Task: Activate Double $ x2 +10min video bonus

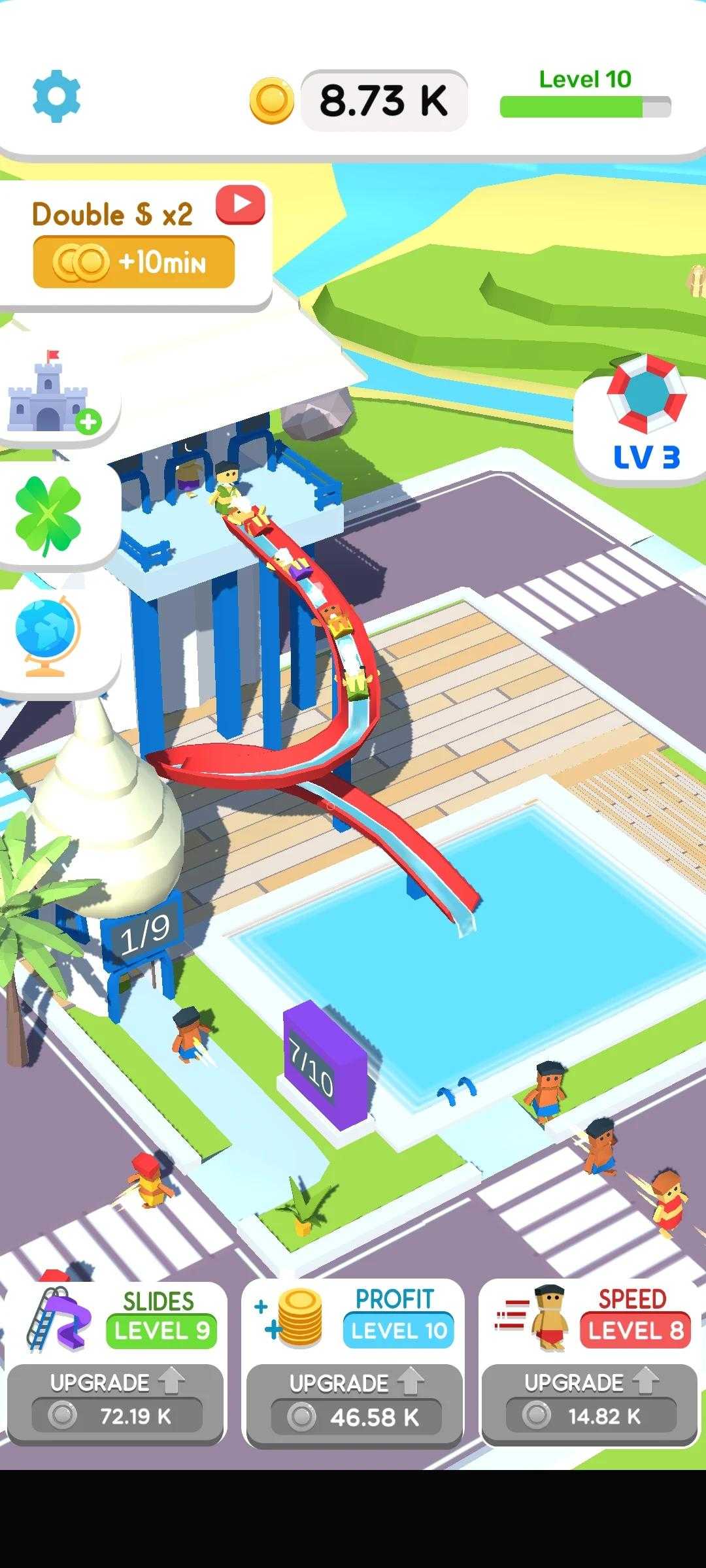Action: pyautogui.click(x=133, y=261)
